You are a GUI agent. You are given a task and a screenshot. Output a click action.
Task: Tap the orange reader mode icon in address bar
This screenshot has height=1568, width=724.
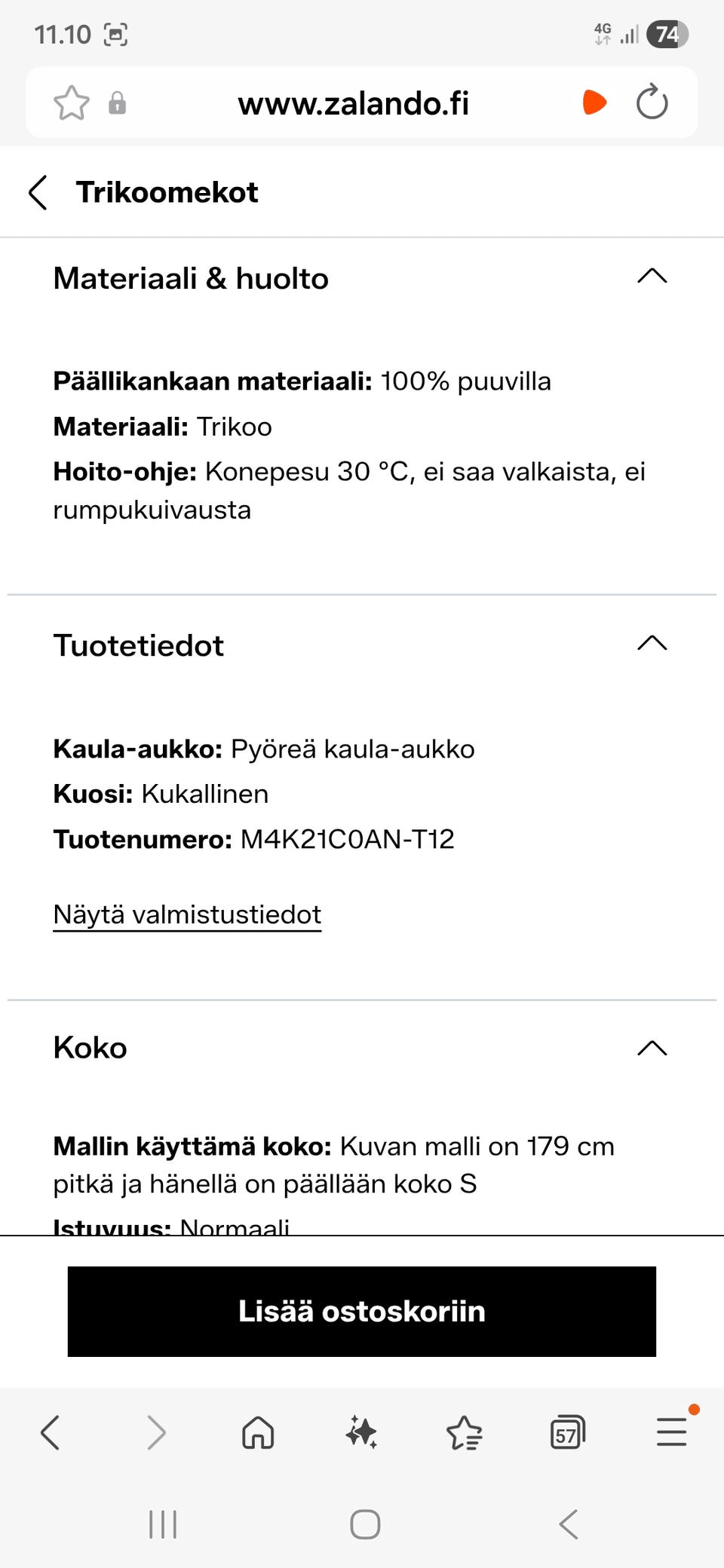tap(594, 102)
